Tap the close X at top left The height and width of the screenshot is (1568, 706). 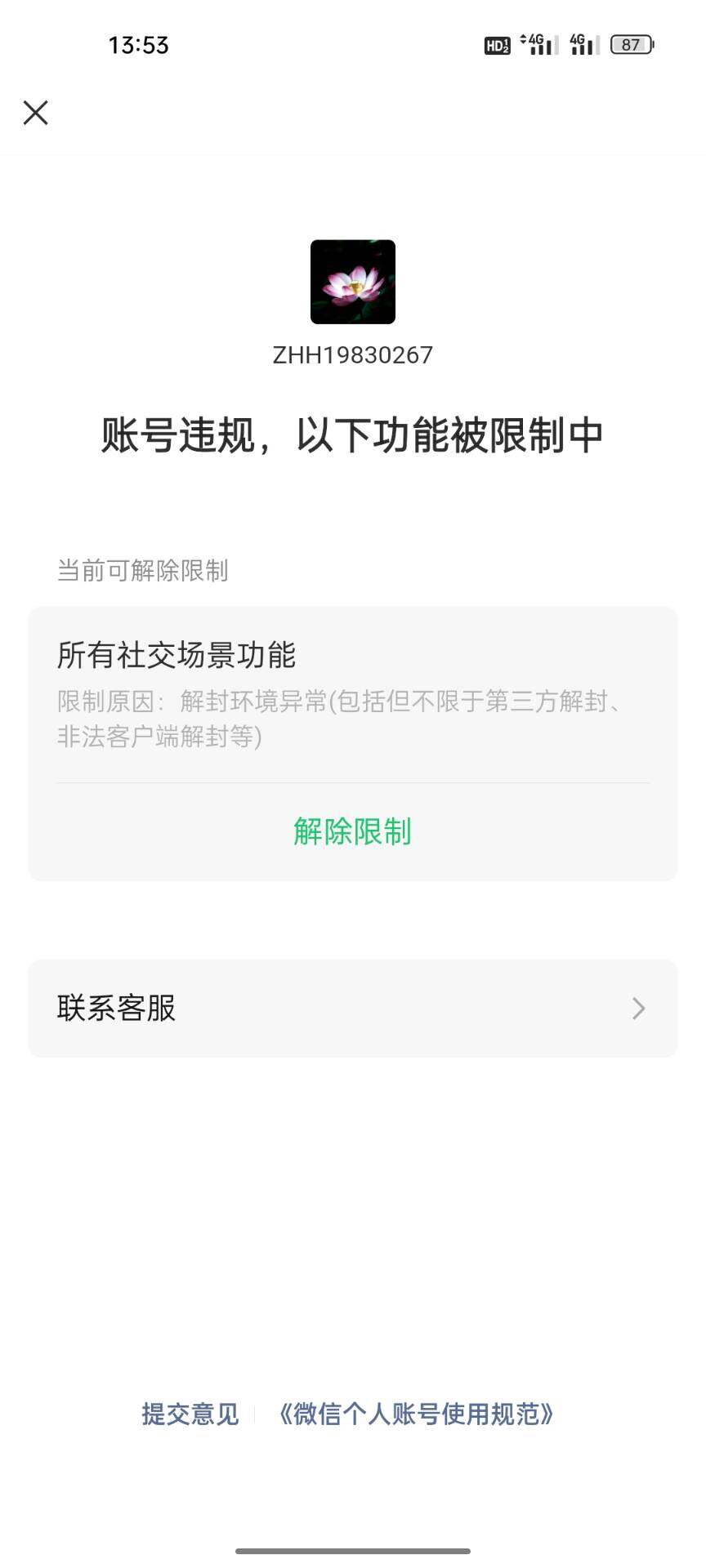tap(35, 113)
